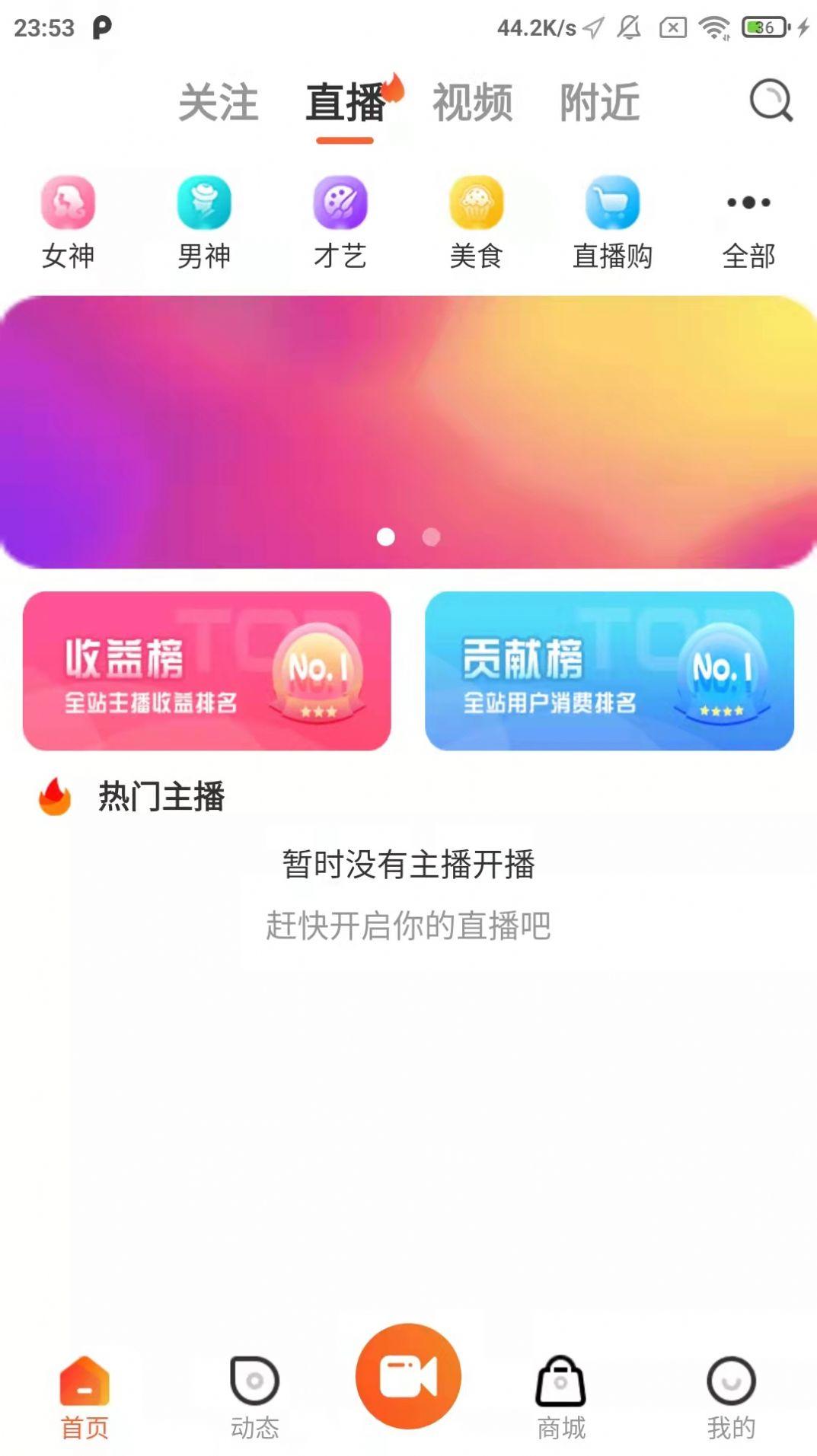Image resolution: width=817 pixels, height=1456 pixels.
Task: Jump to the second banner page dot
Action: point(431,537)
